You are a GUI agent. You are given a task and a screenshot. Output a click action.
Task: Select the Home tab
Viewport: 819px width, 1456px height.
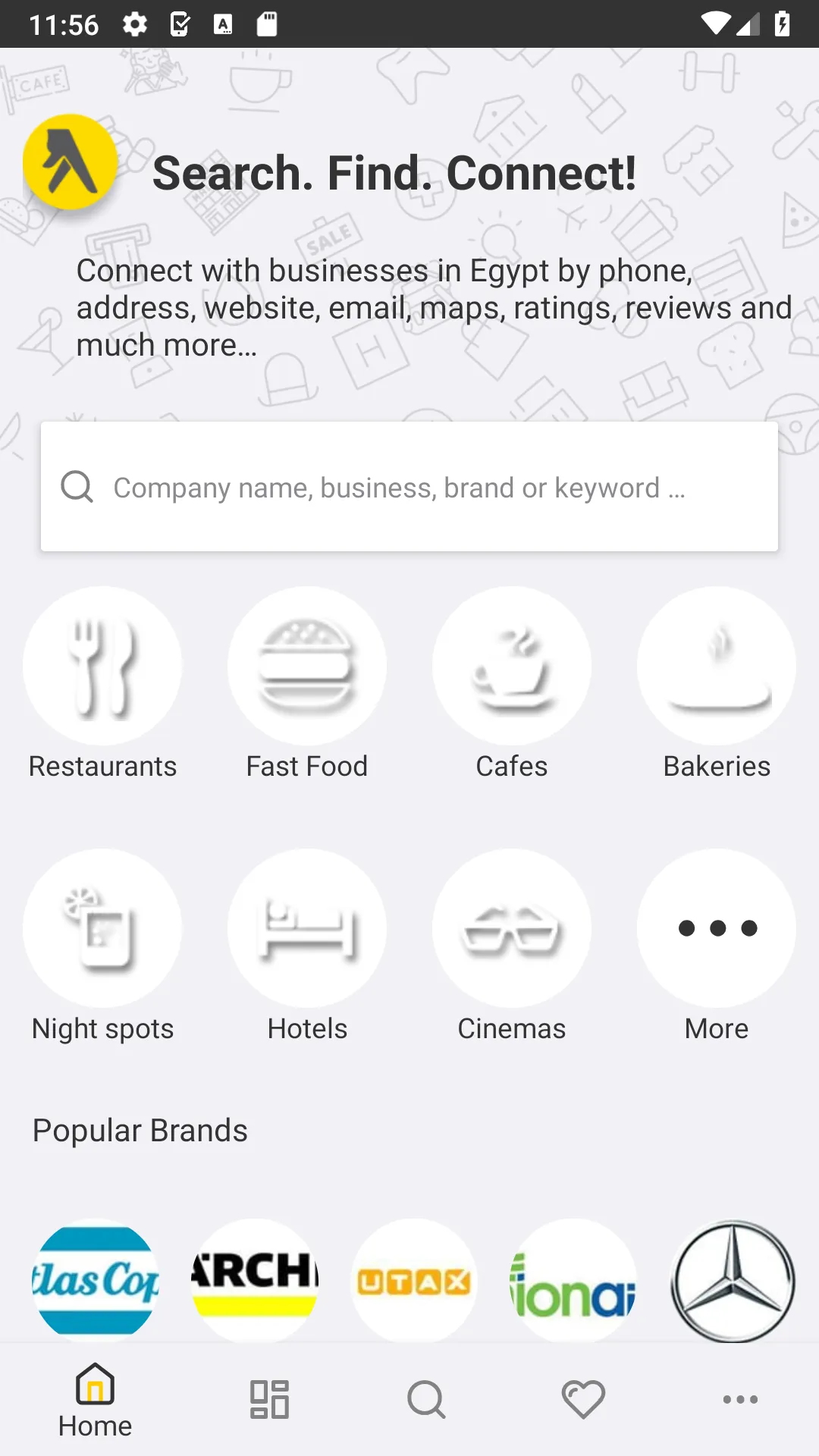click(x=93, y=1399)
